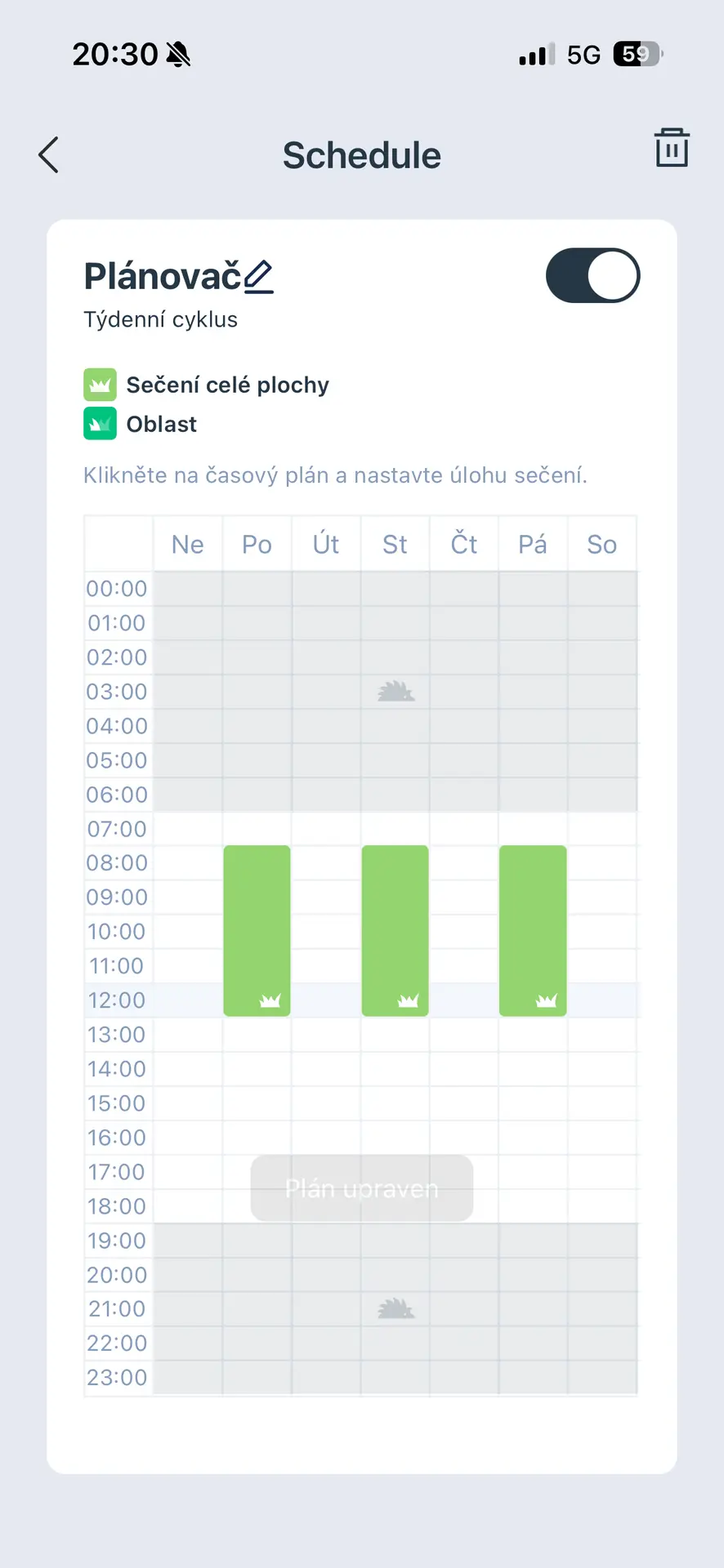Delete this schedule with the trash icon
Viewport: 724px width, 1568px height.
click(672, 149)
